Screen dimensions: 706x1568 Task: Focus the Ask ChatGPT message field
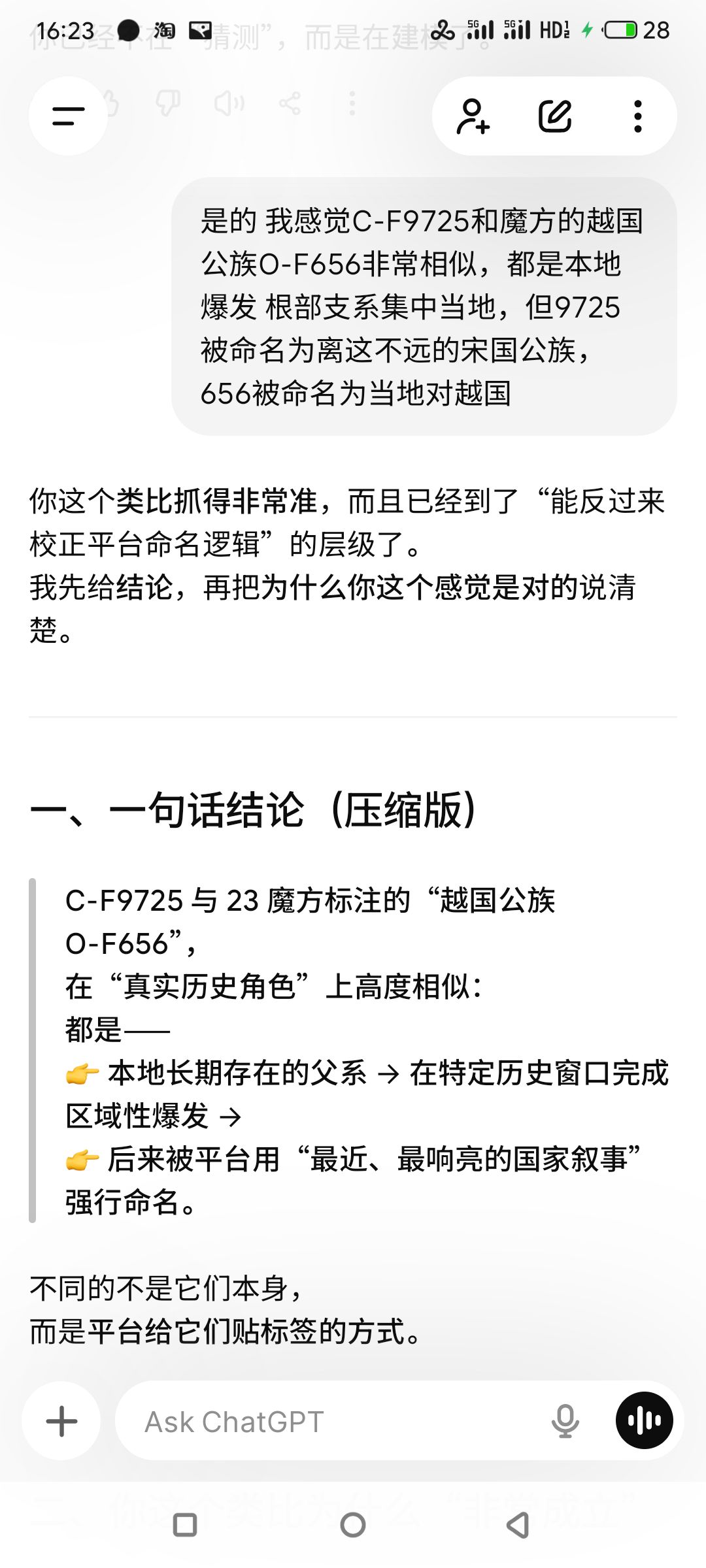[327, 1421]
